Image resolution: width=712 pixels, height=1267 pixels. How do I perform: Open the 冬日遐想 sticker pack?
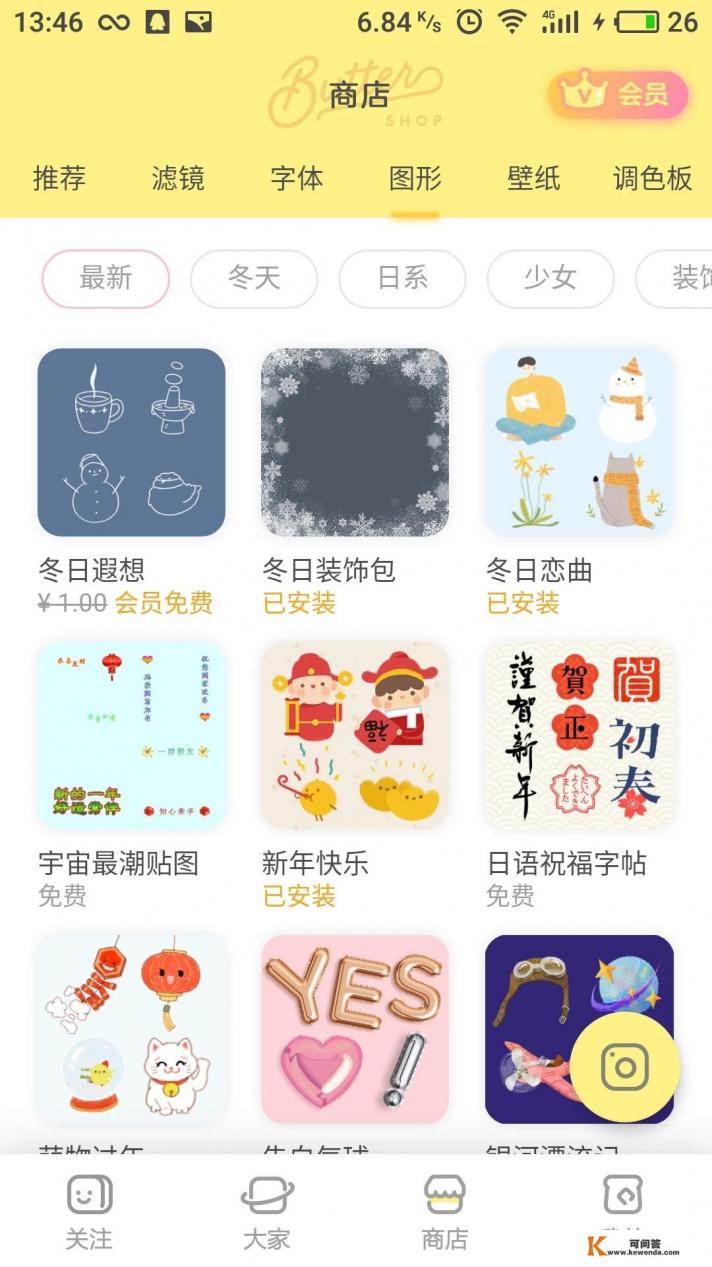click(x=131, y=442)
